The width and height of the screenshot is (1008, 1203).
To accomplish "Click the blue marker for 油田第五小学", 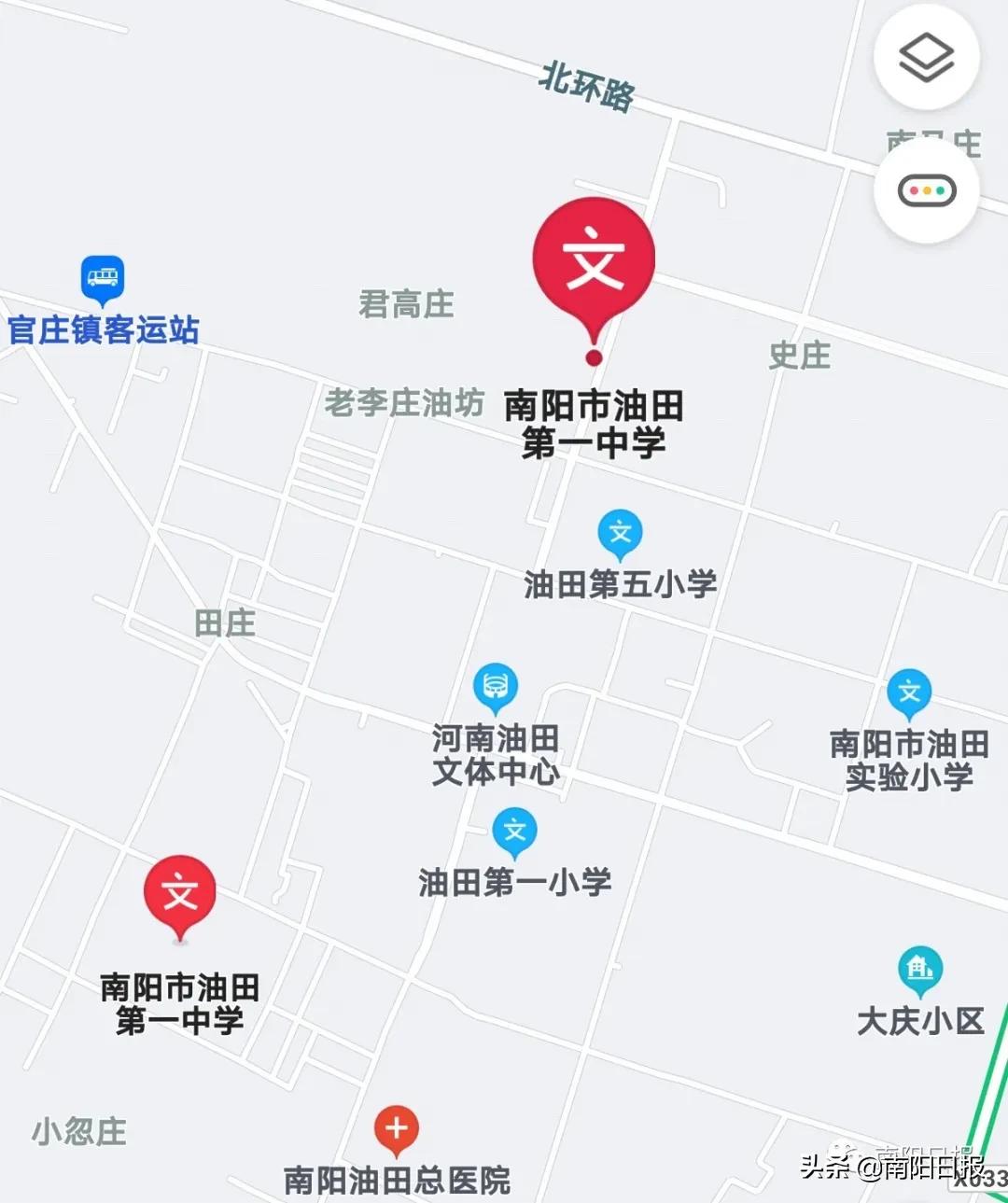I will 620,533.
